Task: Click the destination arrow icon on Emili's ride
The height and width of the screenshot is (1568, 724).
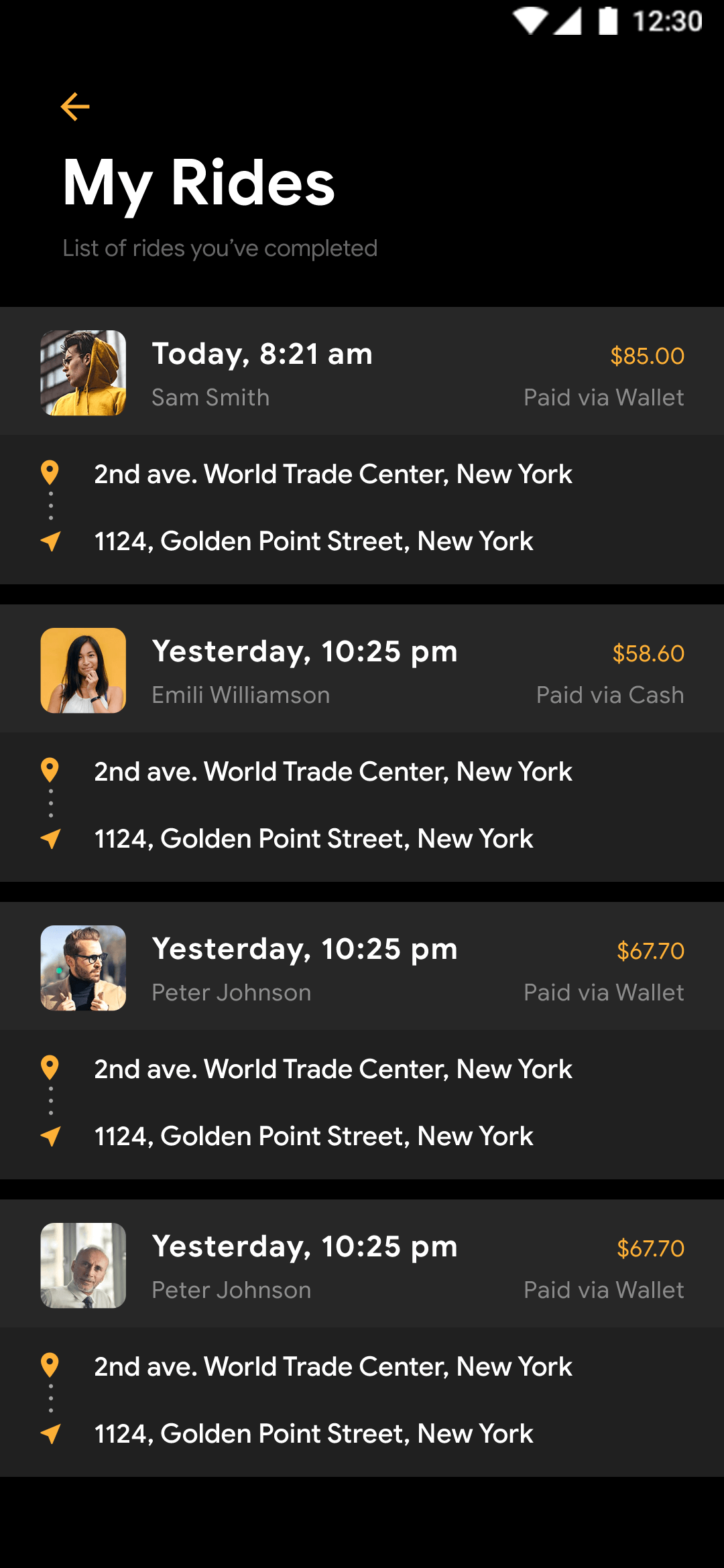Action: (50, 838)
